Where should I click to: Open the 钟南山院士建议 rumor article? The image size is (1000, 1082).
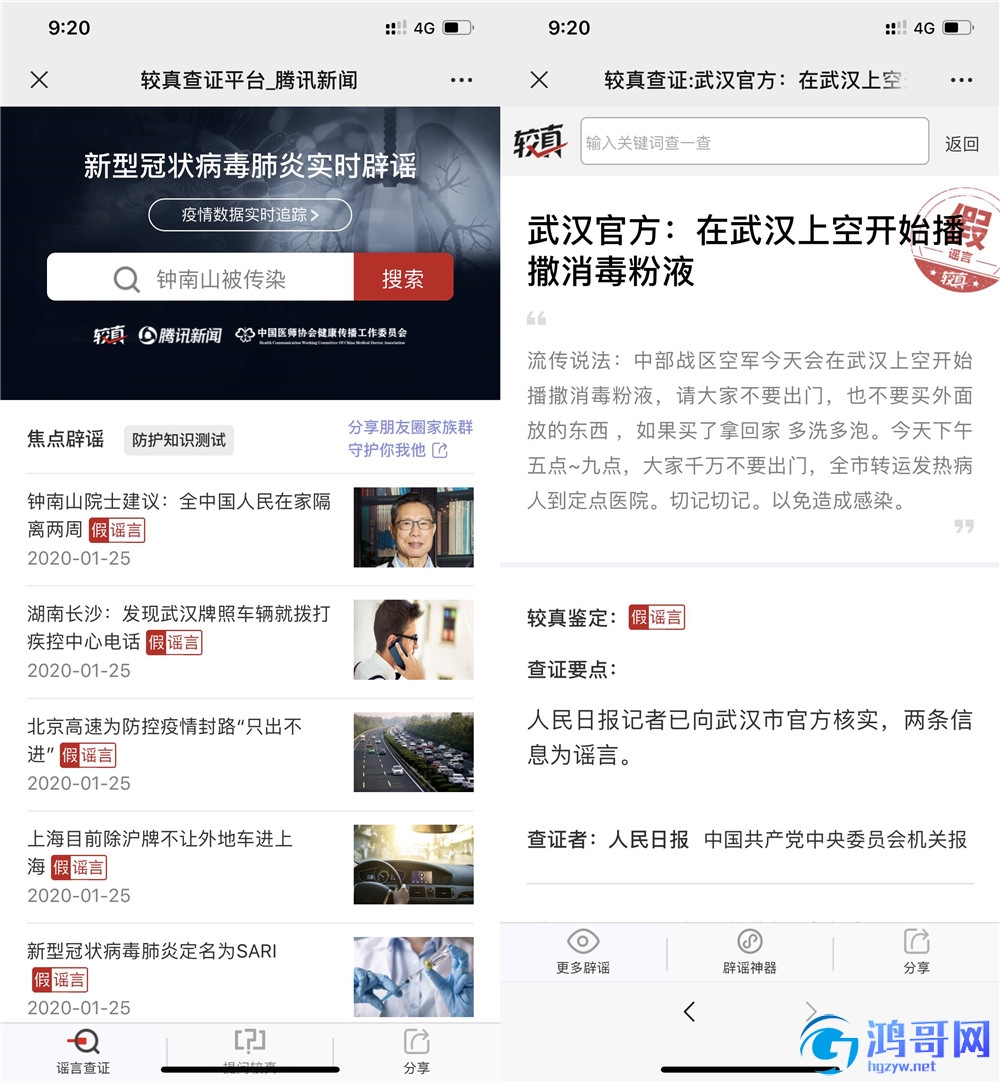coord(180,514)
